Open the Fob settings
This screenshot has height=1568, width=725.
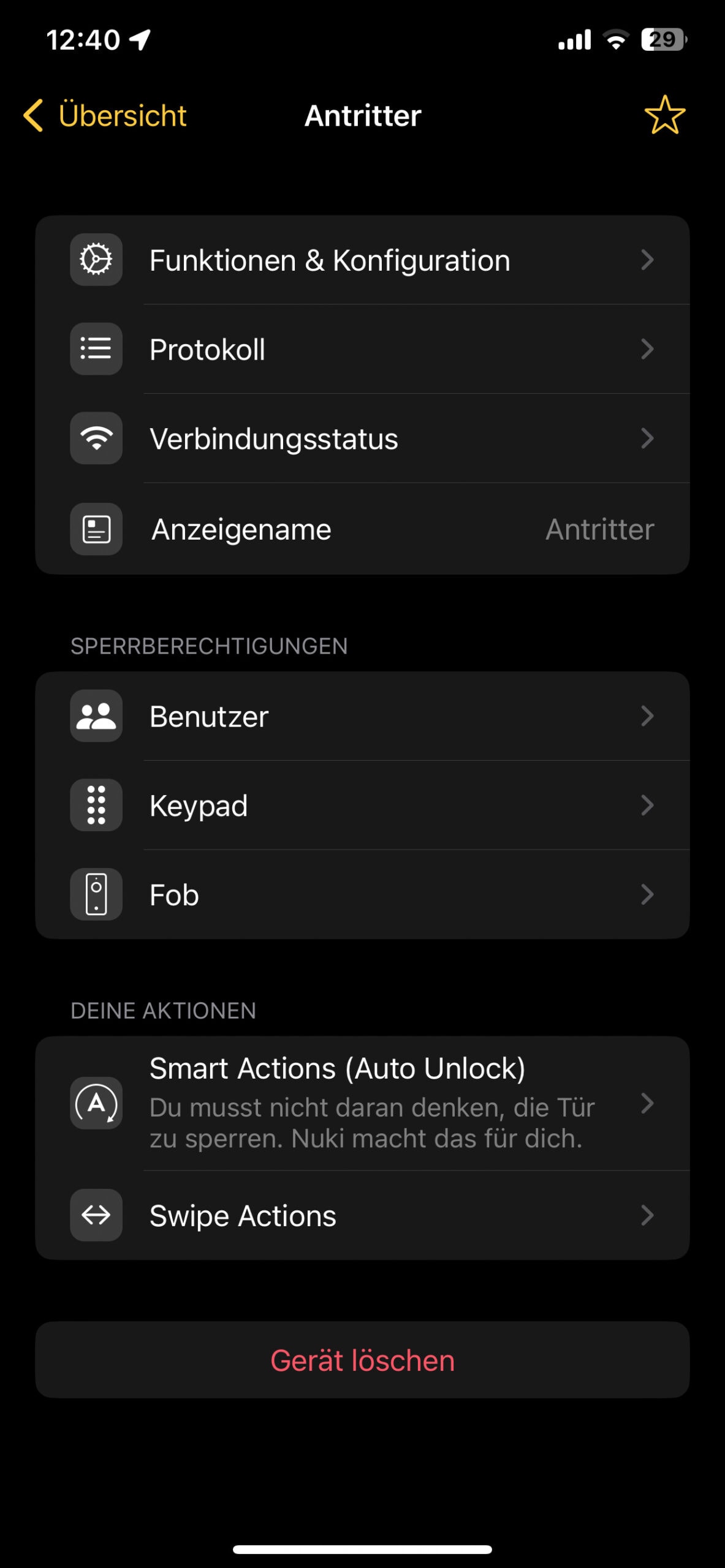tap(362, 894)
